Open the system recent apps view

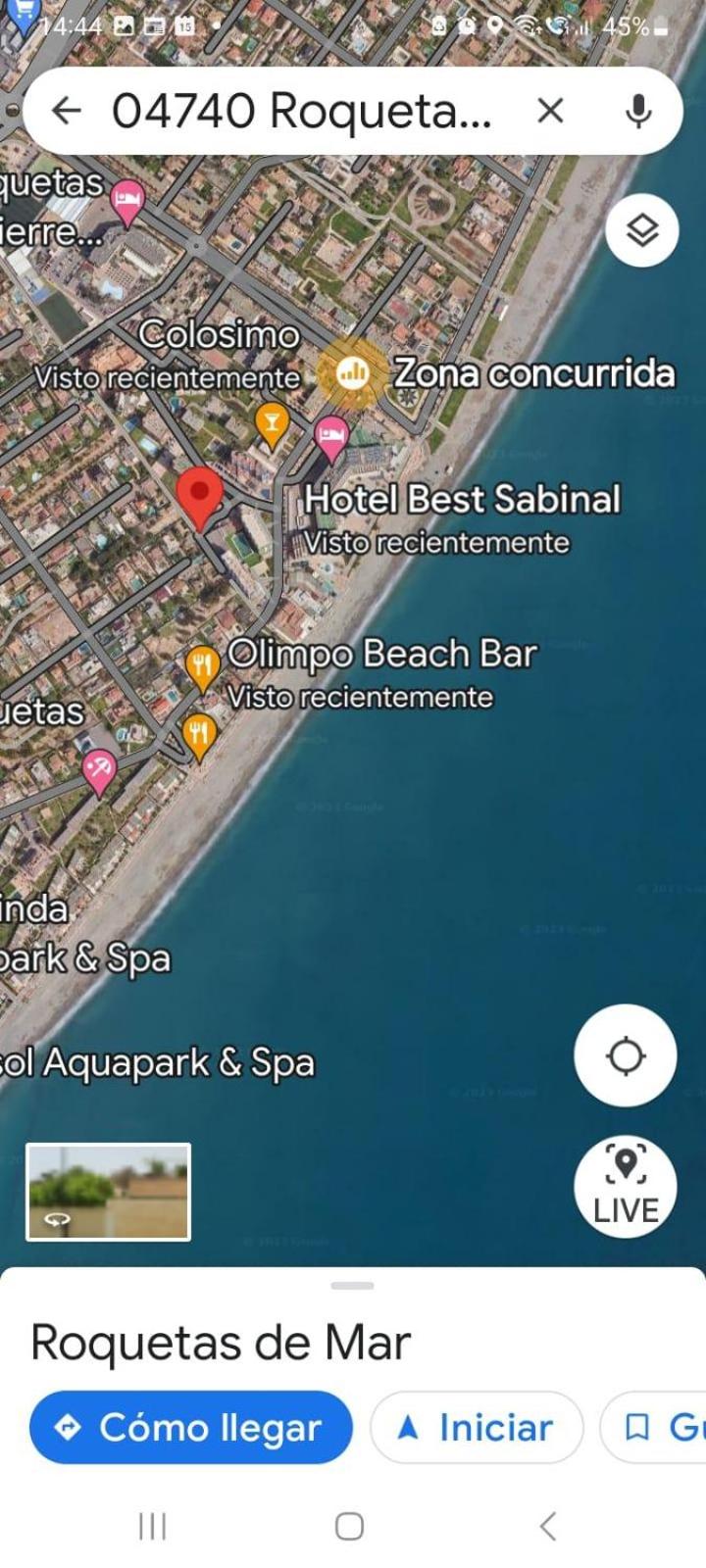pos(152,1526)
